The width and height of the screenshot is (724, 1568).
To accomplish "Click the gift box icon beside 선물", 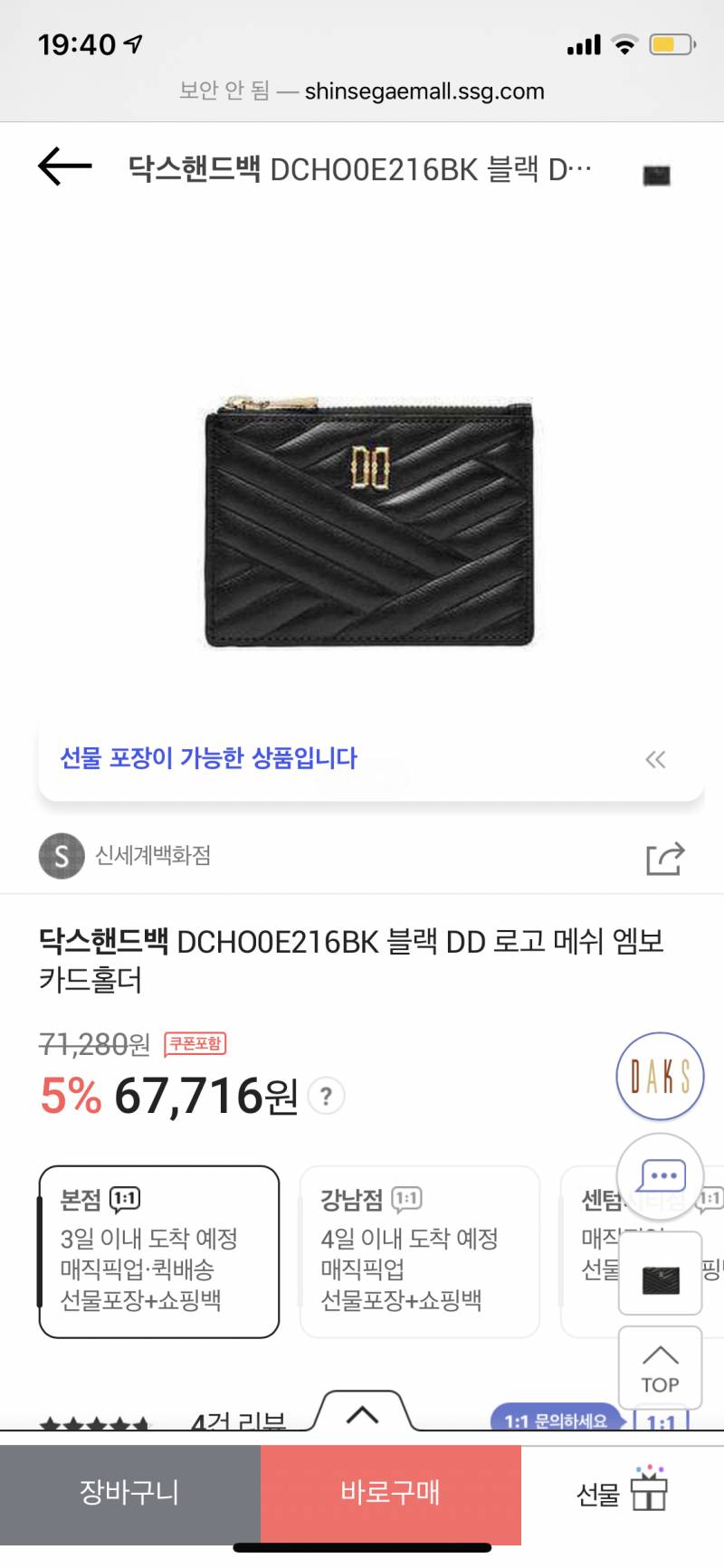I will (649, 1493).
